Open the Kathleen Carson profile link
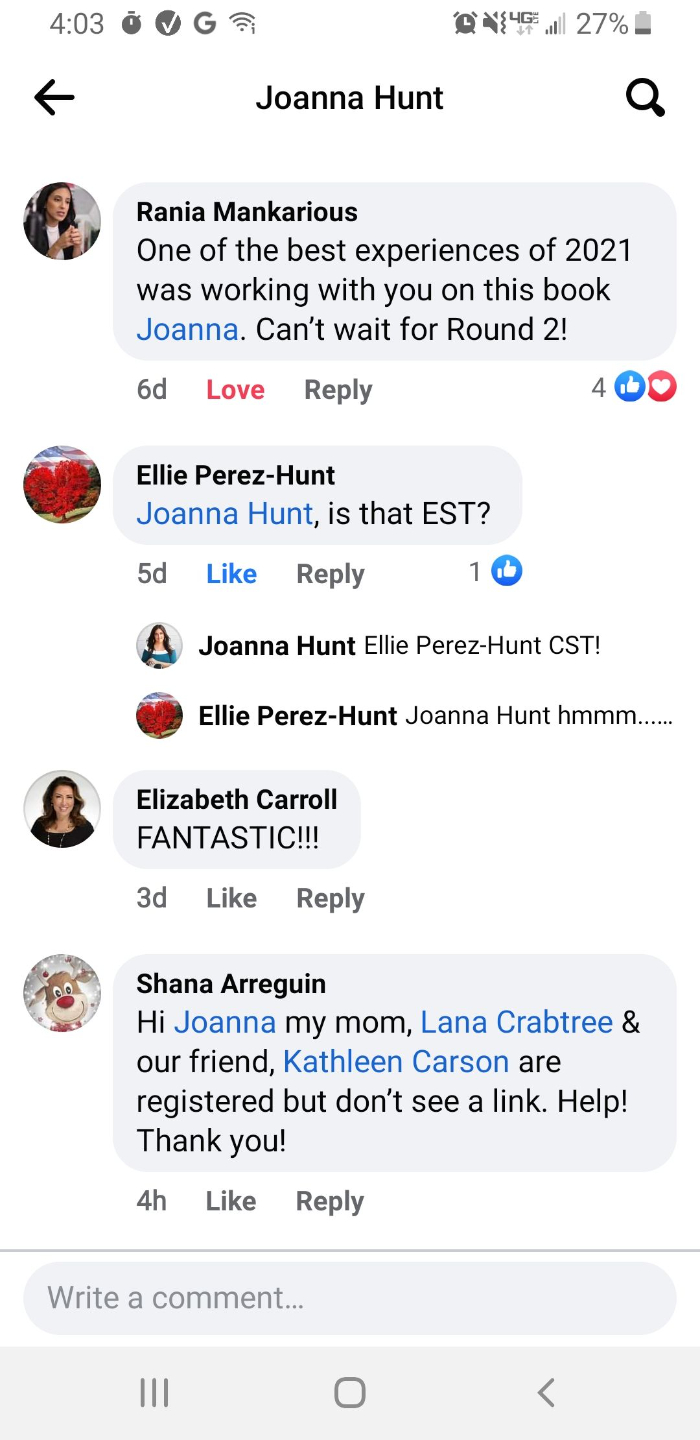The width and height of the screenshot is (700, 1440). pos(396,1062)
